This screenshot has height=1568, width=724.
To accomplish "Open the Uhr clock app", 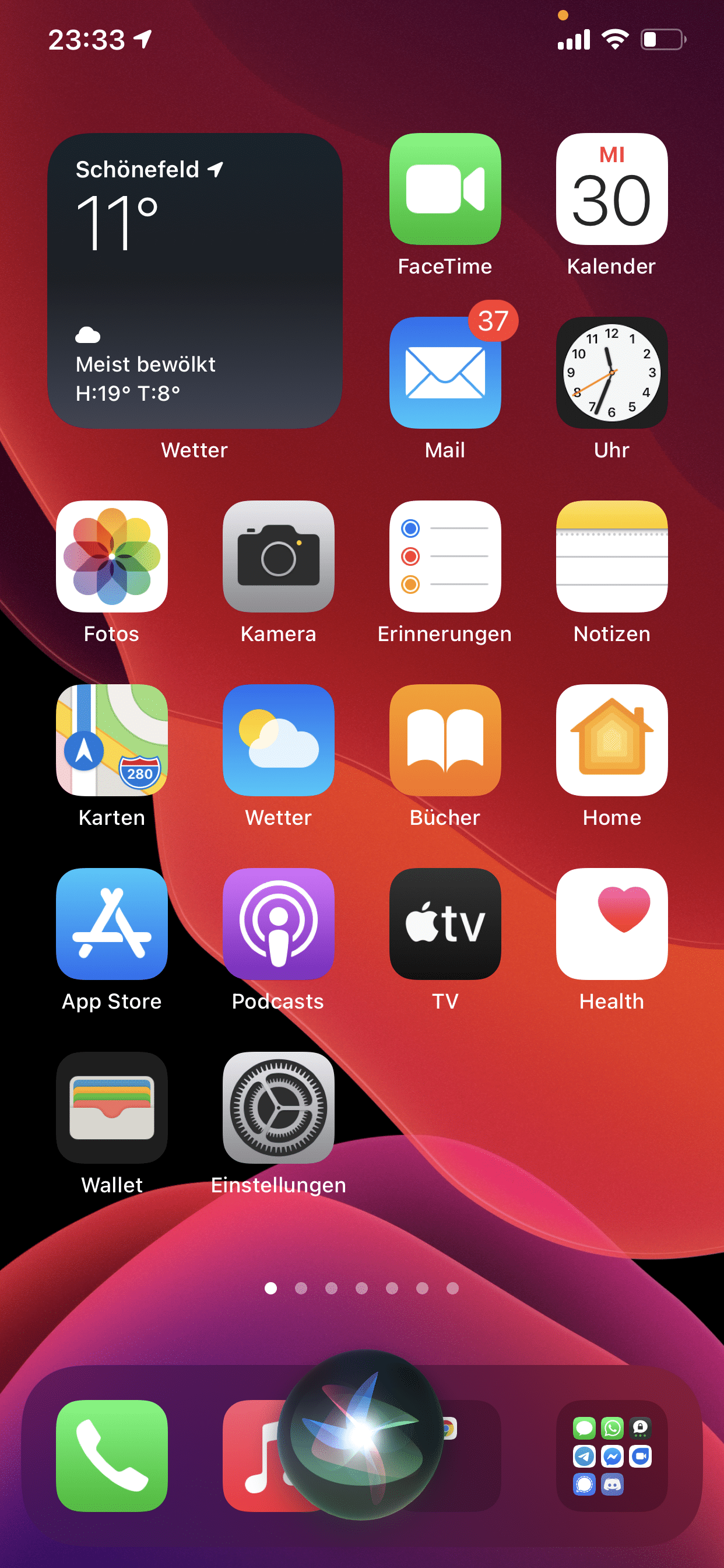I will tap(611, 373).
